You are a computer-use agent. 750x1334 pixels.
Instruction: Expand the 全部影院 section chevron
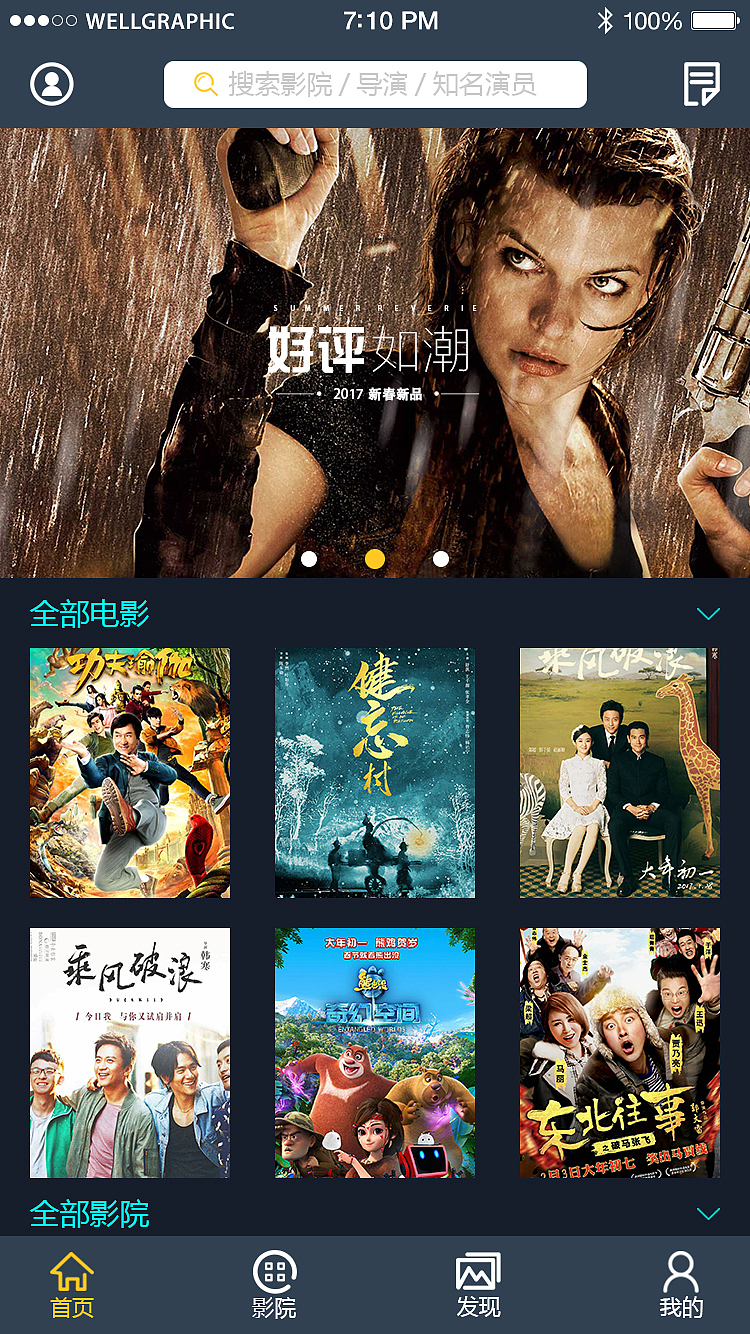pyautogui.click(x=708, y=1213)
